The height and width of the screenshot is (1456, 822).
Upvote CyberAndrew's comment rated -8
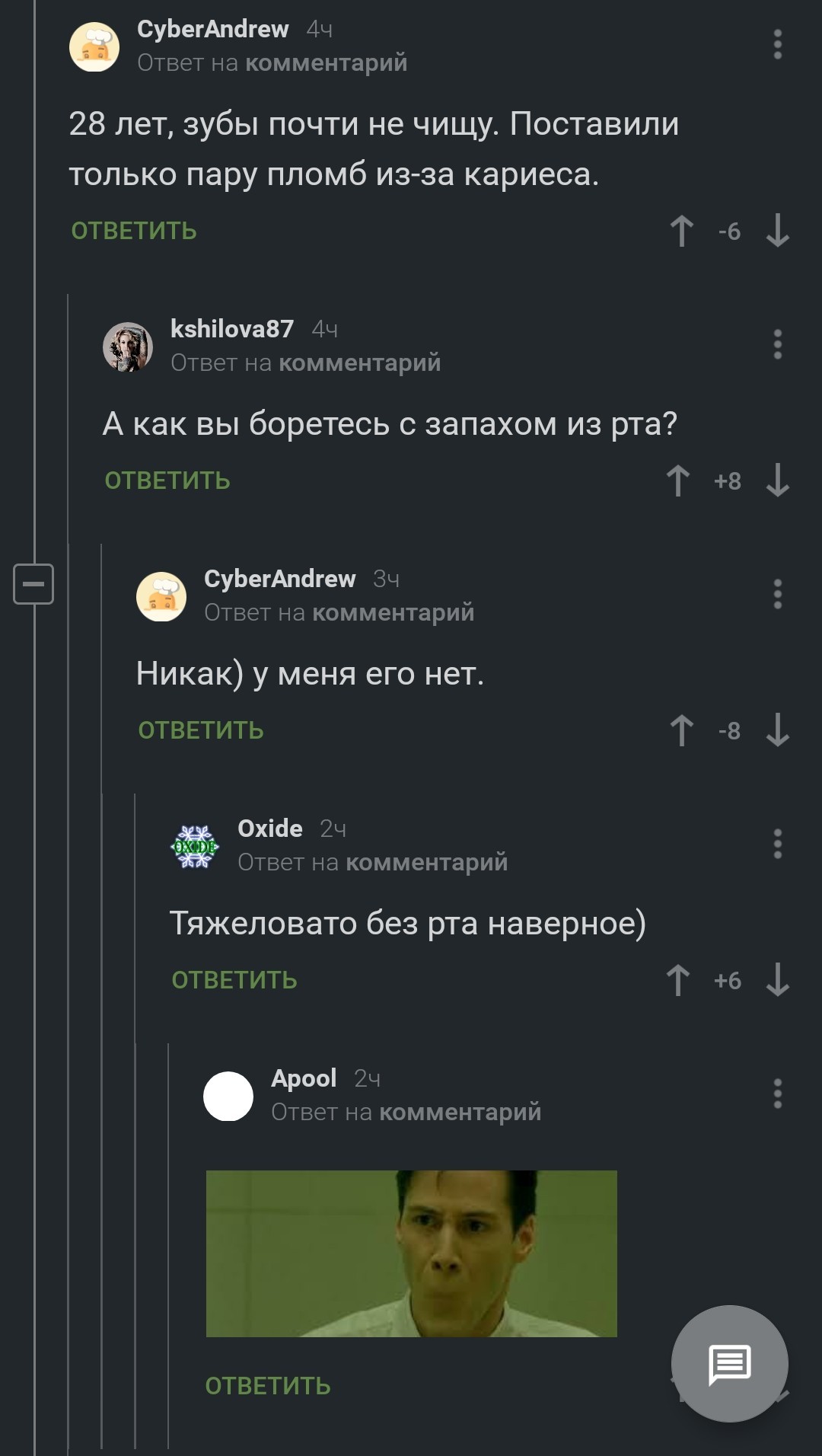click(681, 730)
